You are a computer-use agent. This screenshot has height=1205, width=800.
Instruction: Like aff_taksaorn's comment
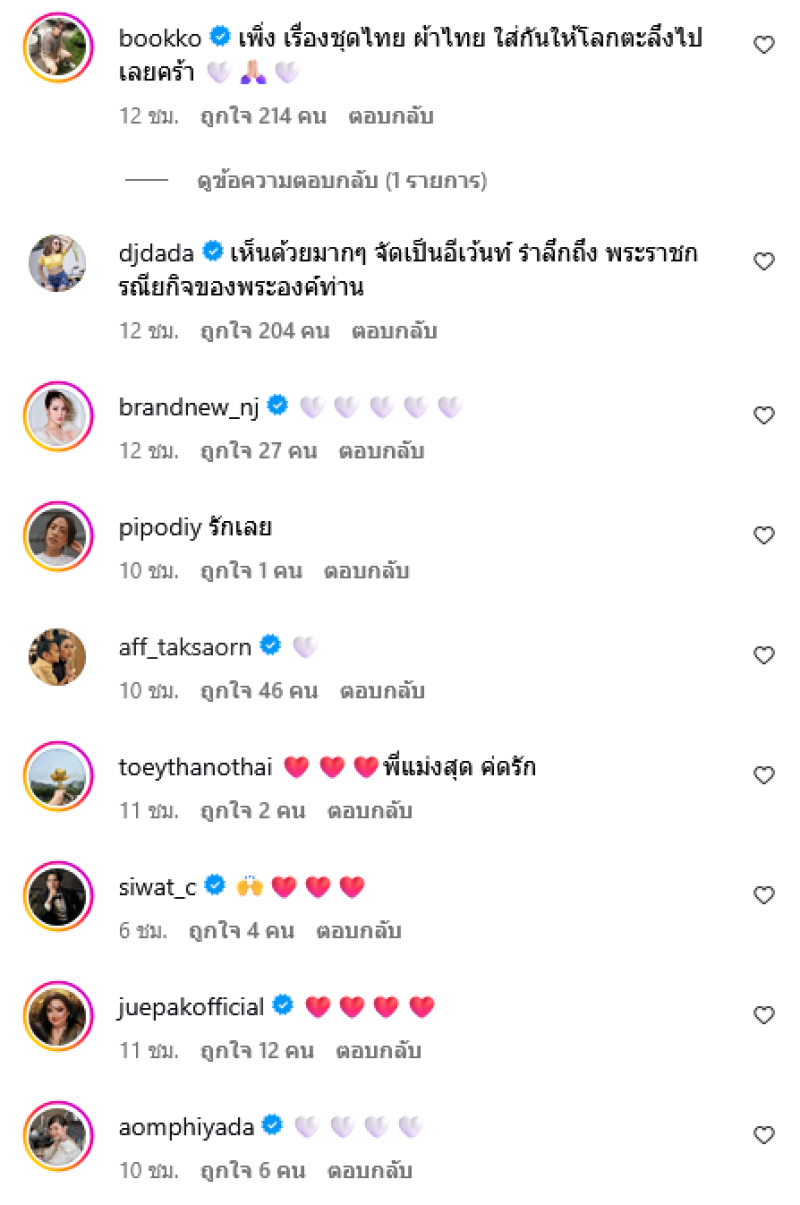[x=763, y=655]
